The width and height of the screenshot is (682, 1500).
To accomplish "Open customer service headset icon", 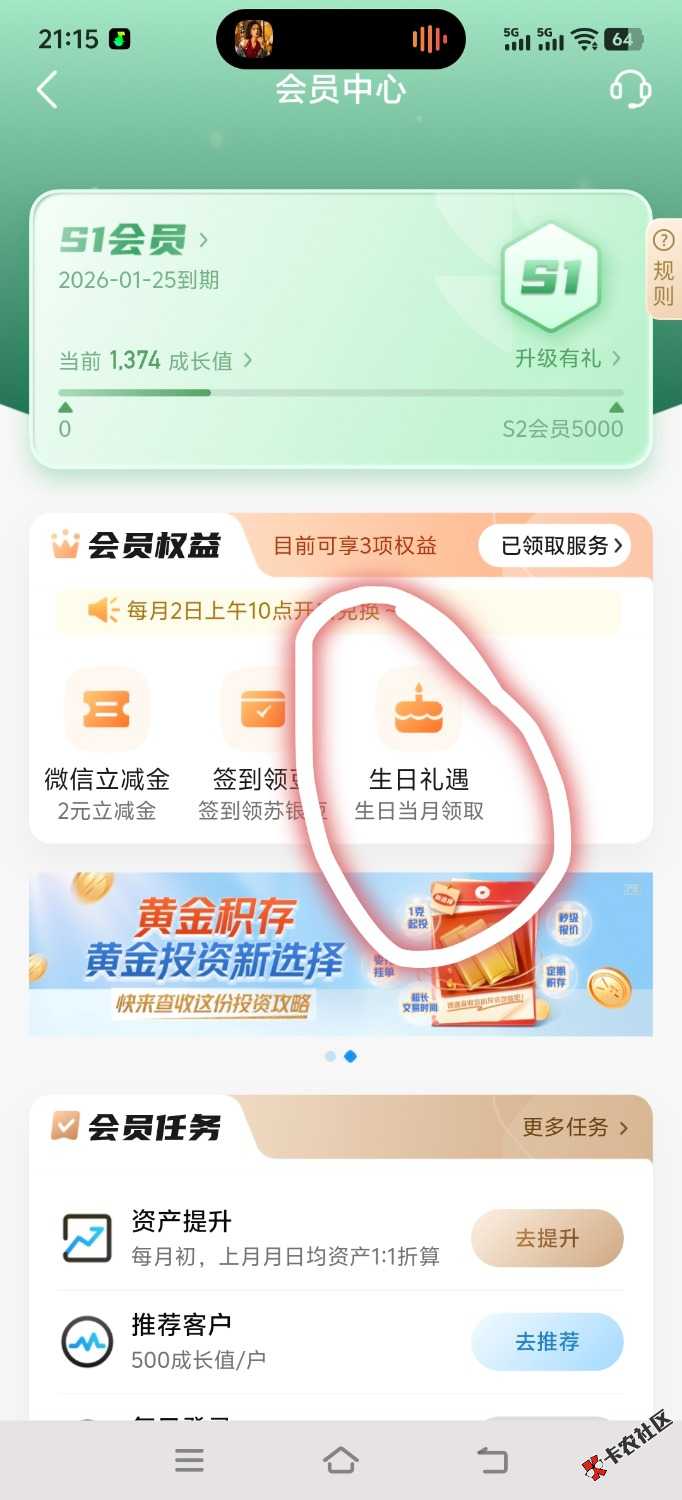I will coord(630,90).
